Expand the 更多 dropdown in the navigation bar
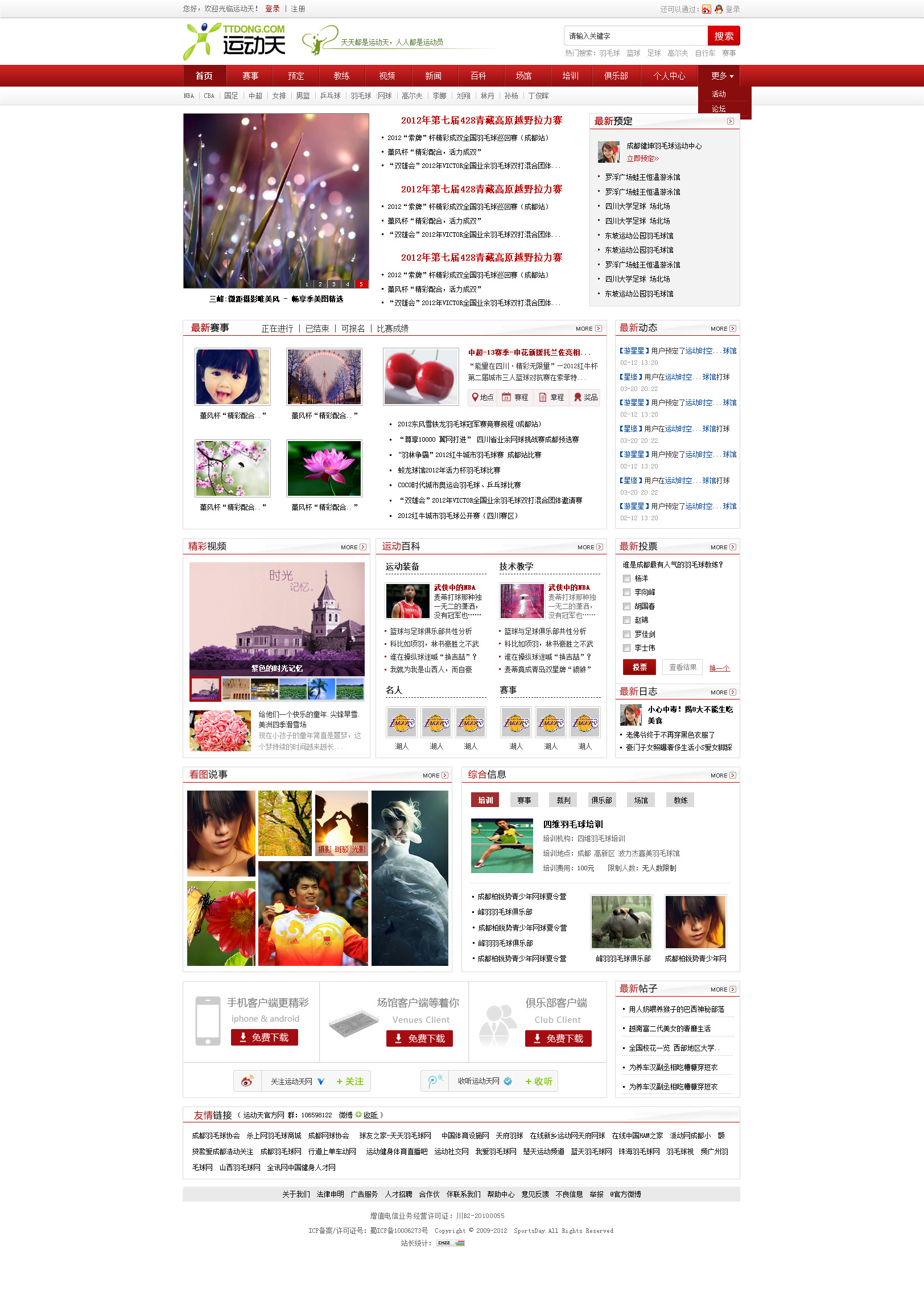924x1300 pixels. pos(721,76)
